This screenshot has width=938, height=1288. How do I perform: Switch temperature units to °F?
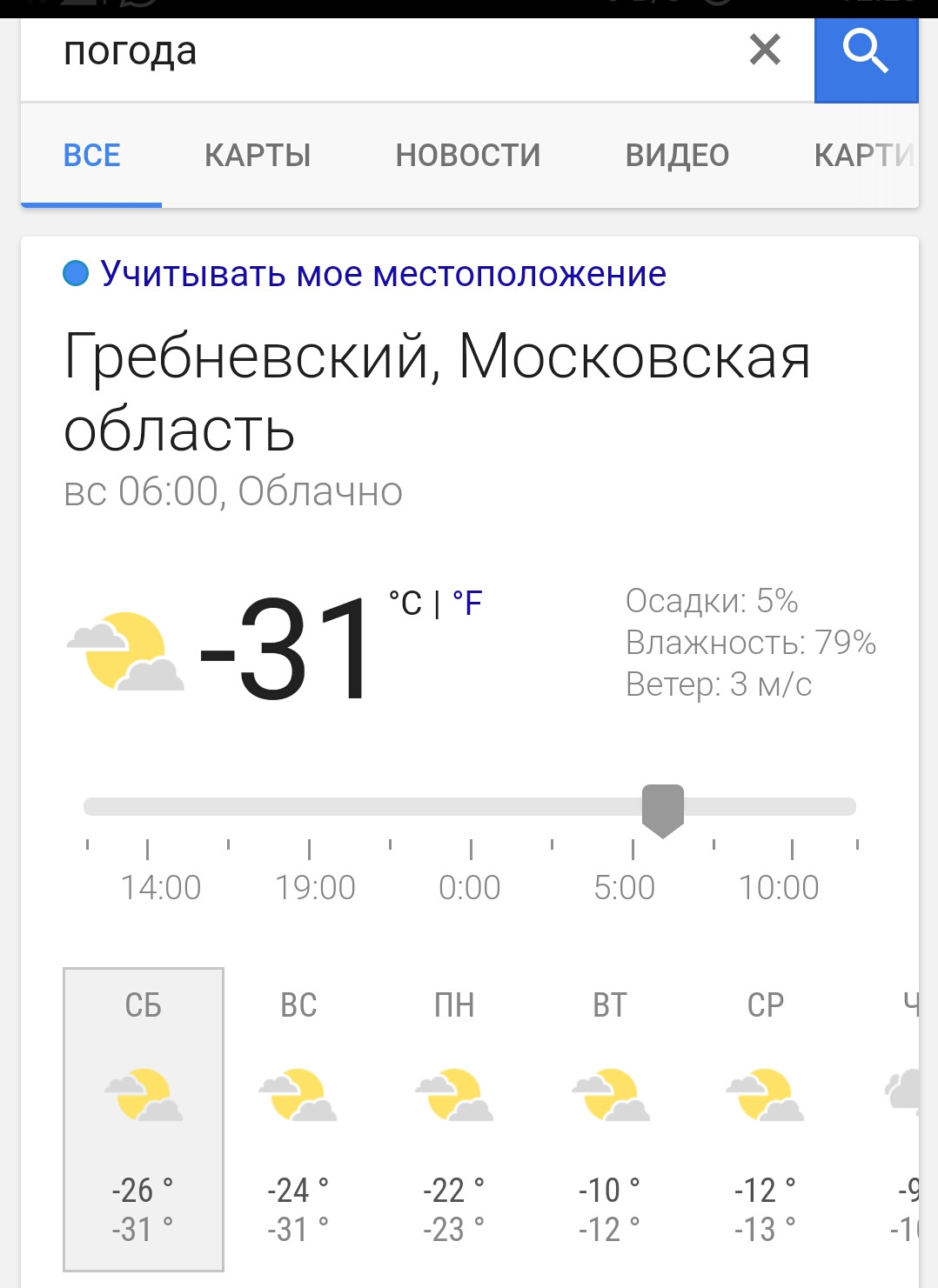click(468, 603)
